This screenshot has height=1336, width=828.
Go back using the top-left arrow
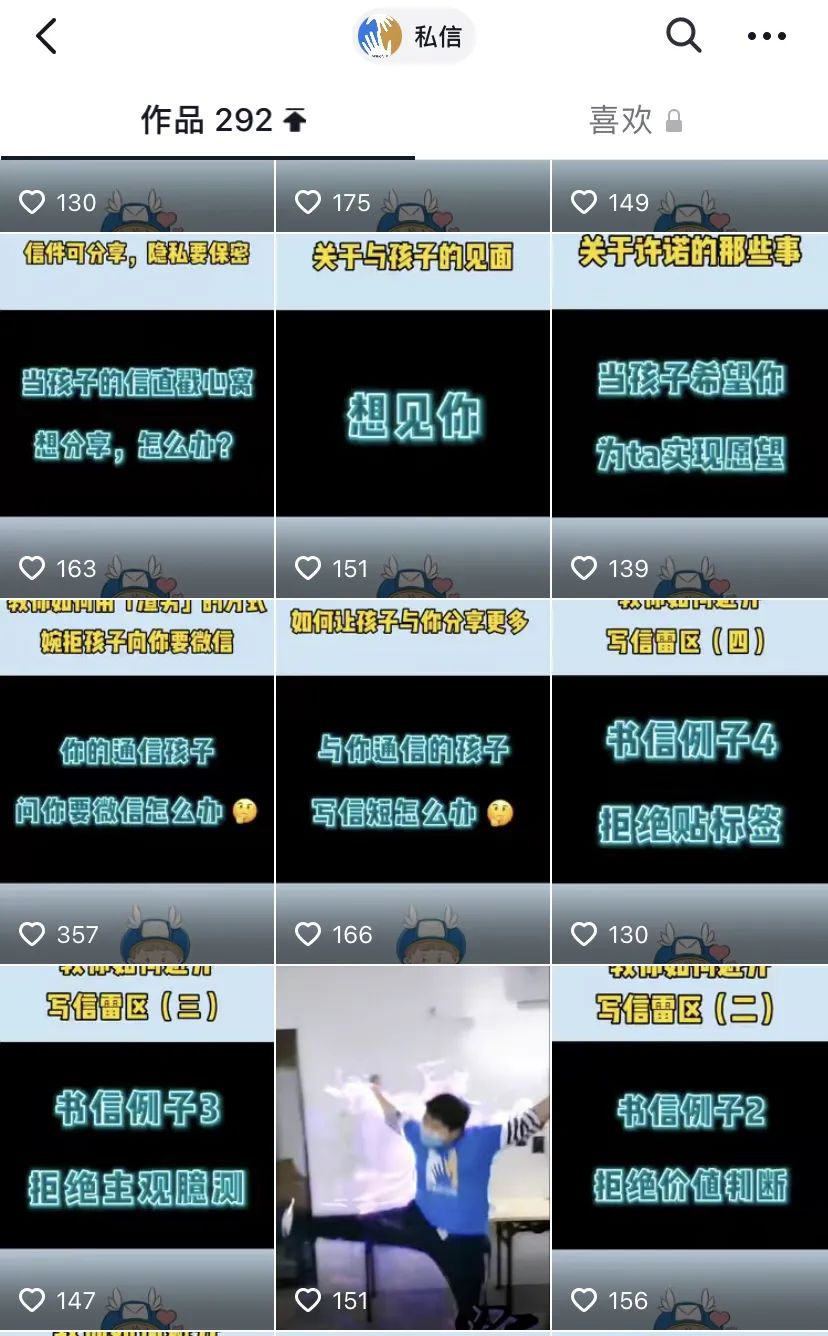coord(46,37)
